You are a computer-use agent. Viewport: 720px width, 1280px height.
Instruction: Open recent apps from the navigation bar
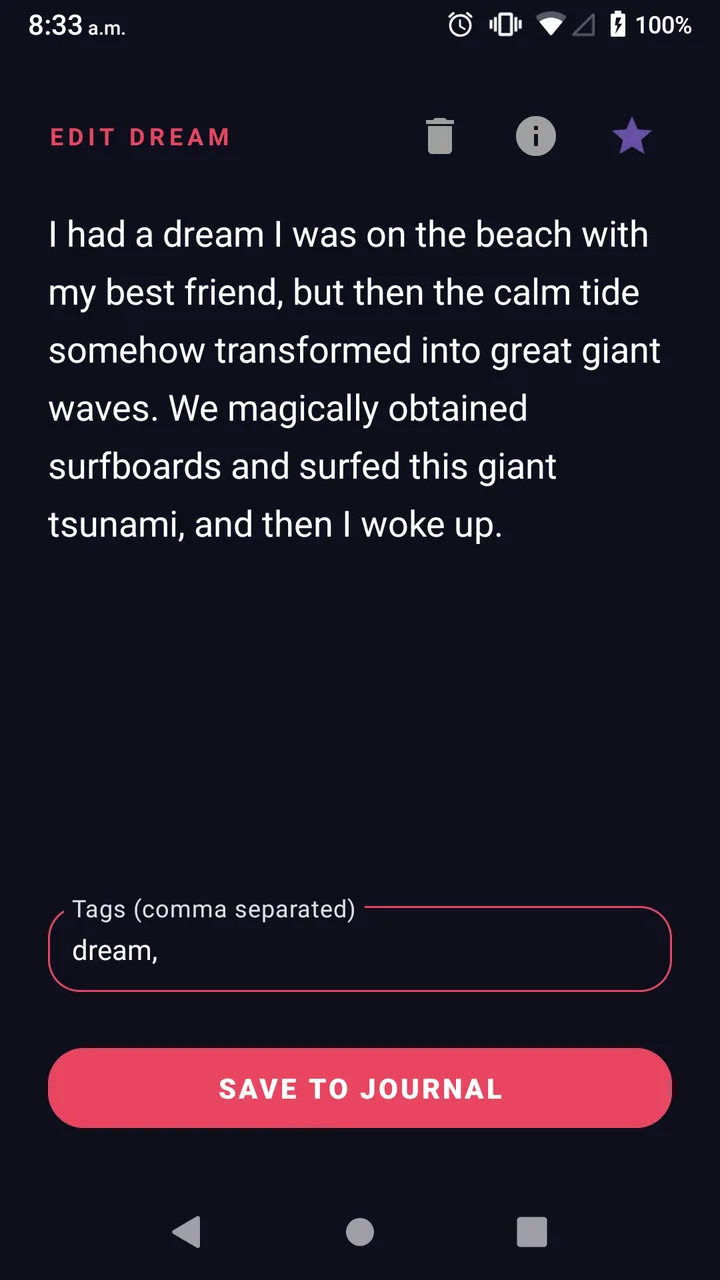532,1232
